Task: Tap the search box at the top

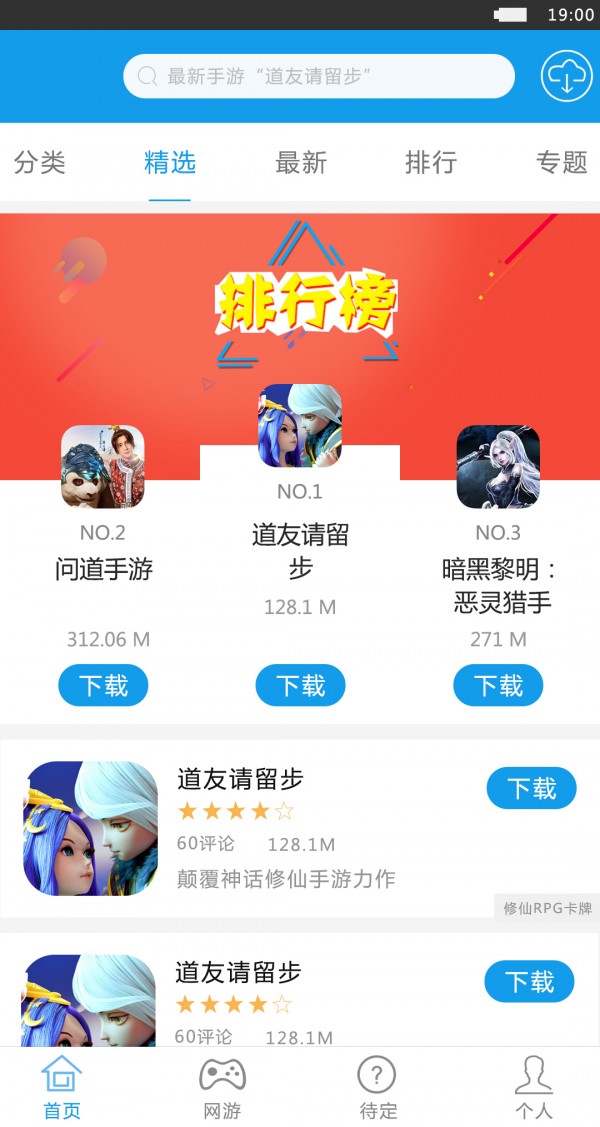Action: point(318,76)
